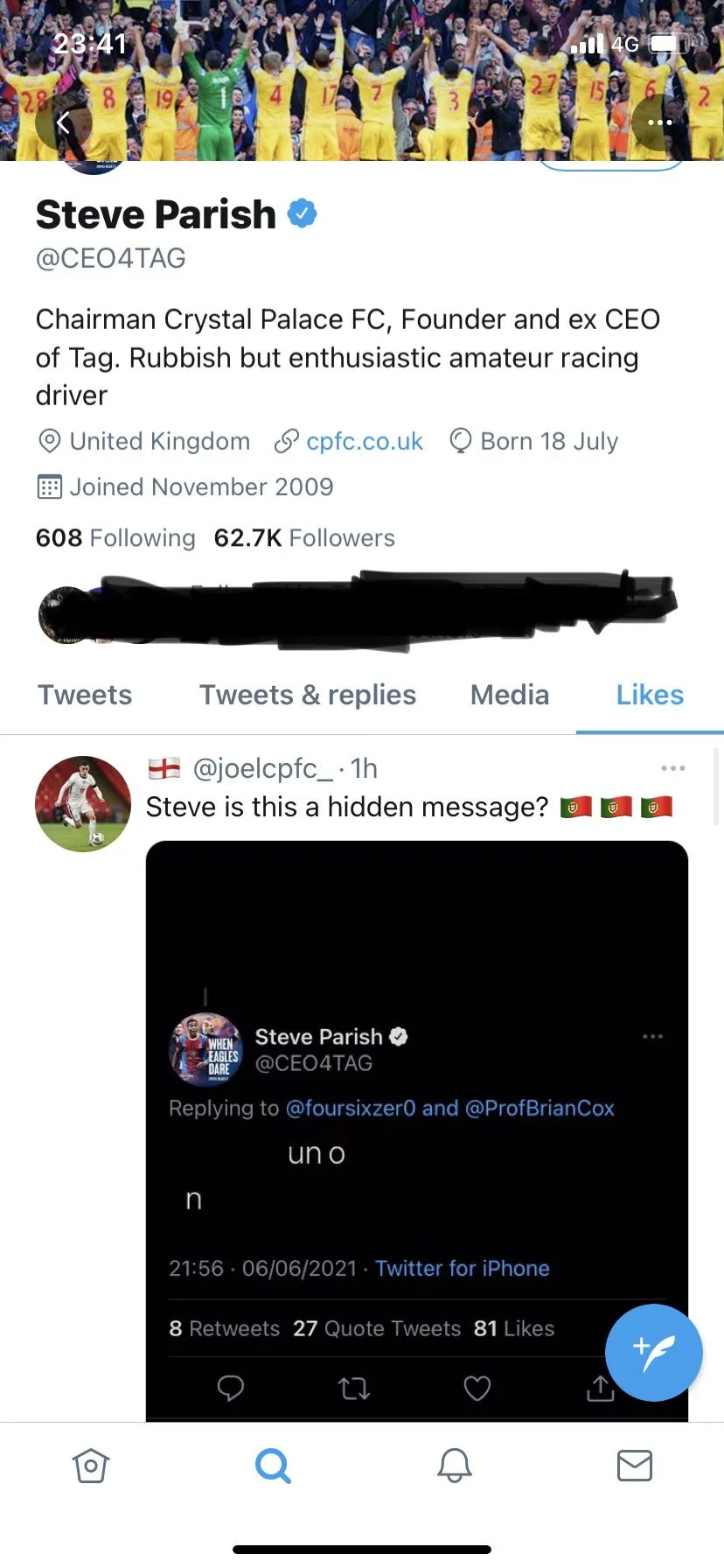This screenshot has height=1568, width=724.
Task: View the 608 Following list
Action: click(x=115, y=538)
